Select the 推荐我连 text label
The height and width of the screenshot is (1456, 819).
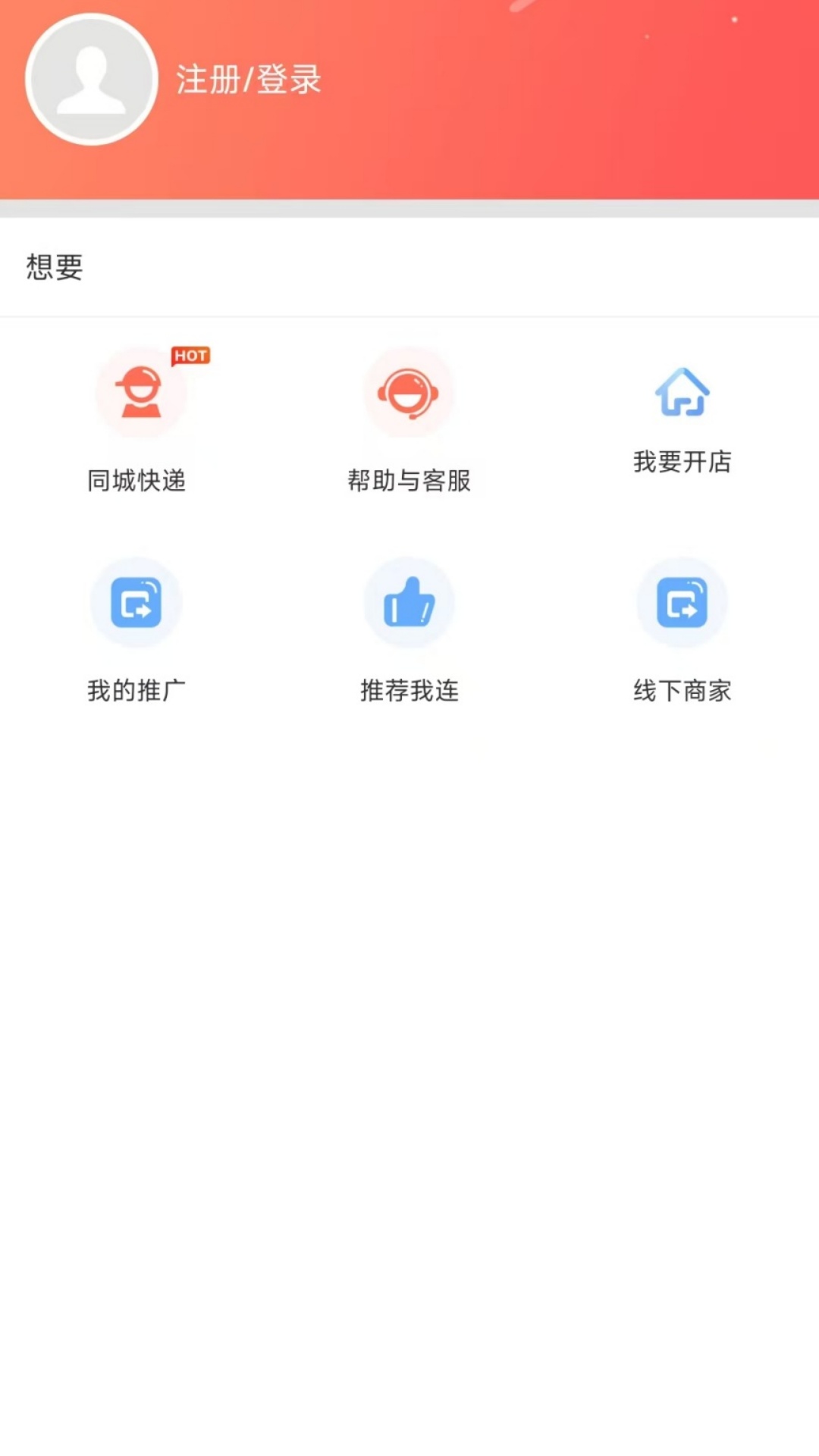coord(409,689)
